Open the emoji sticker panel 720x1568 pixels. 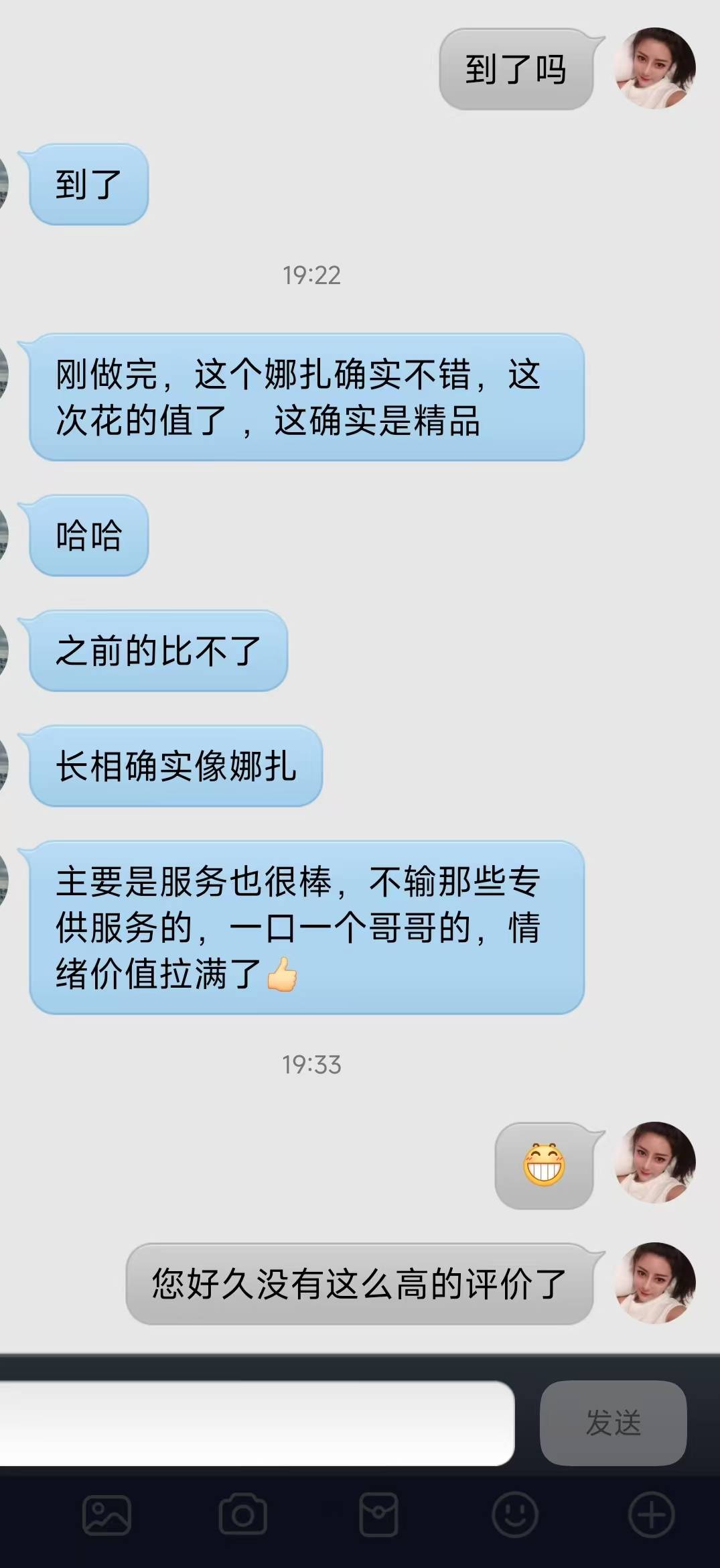pyautogui.click(x=514, y=1514)
